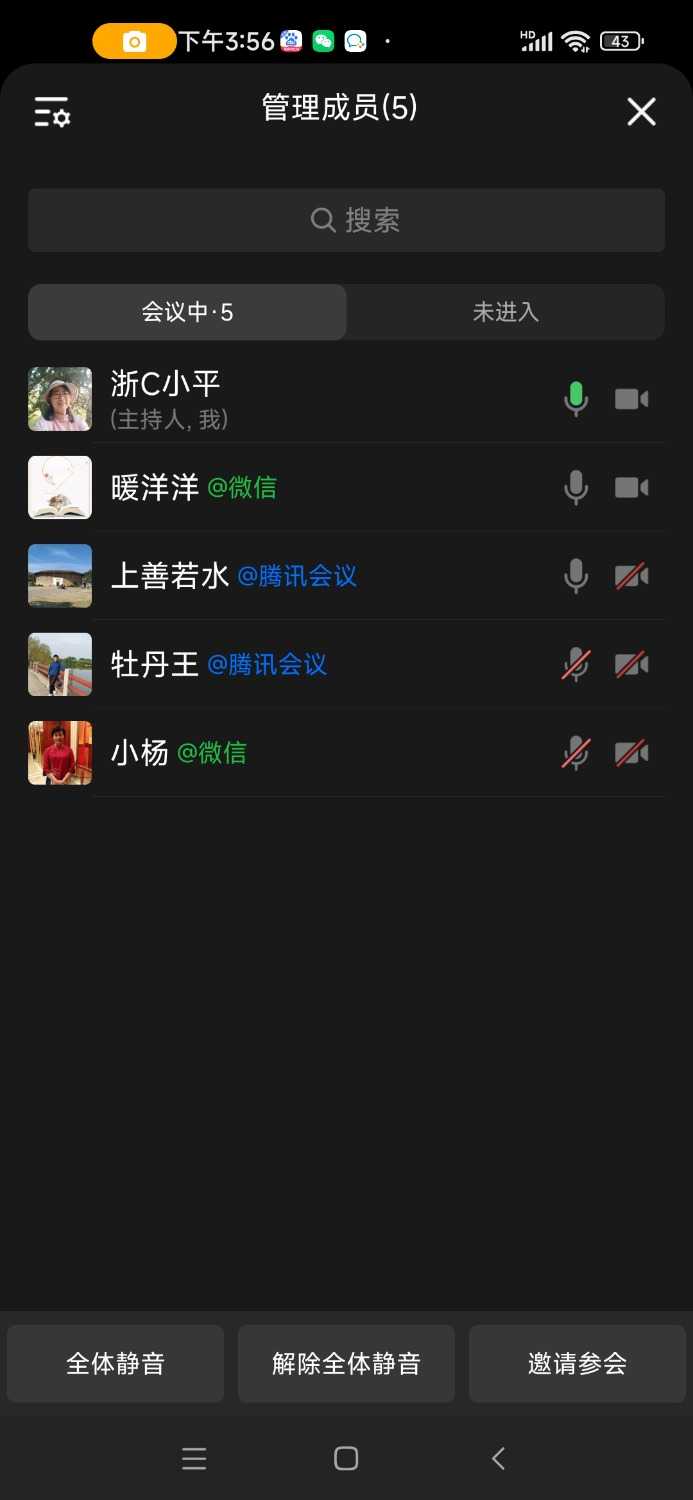The image size is (693, 1500).
Task: Open member management settings icon
Action: point(52,111)
